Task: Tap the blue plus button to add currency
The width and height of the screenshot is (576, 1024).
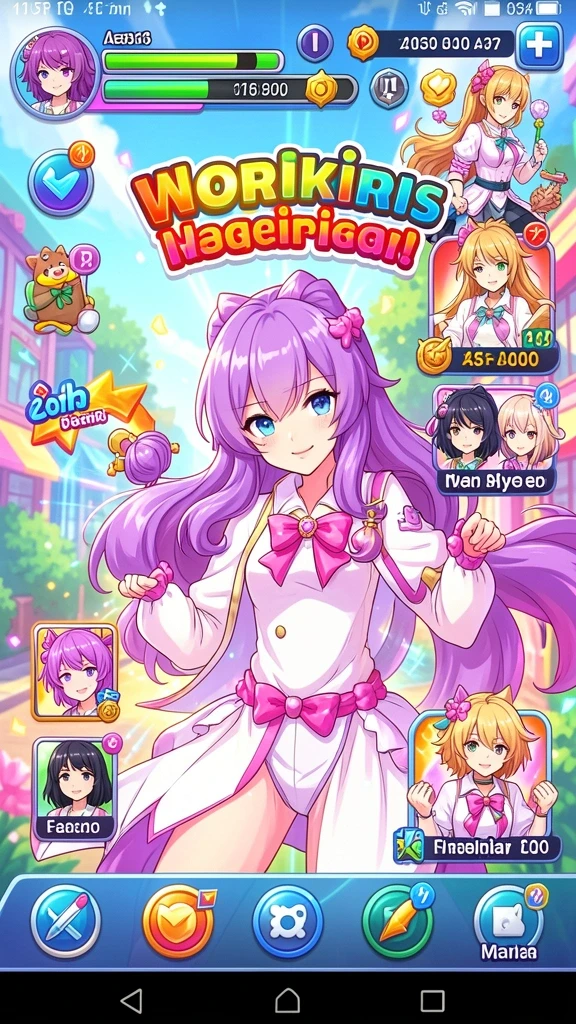Action: pos(539,45)
